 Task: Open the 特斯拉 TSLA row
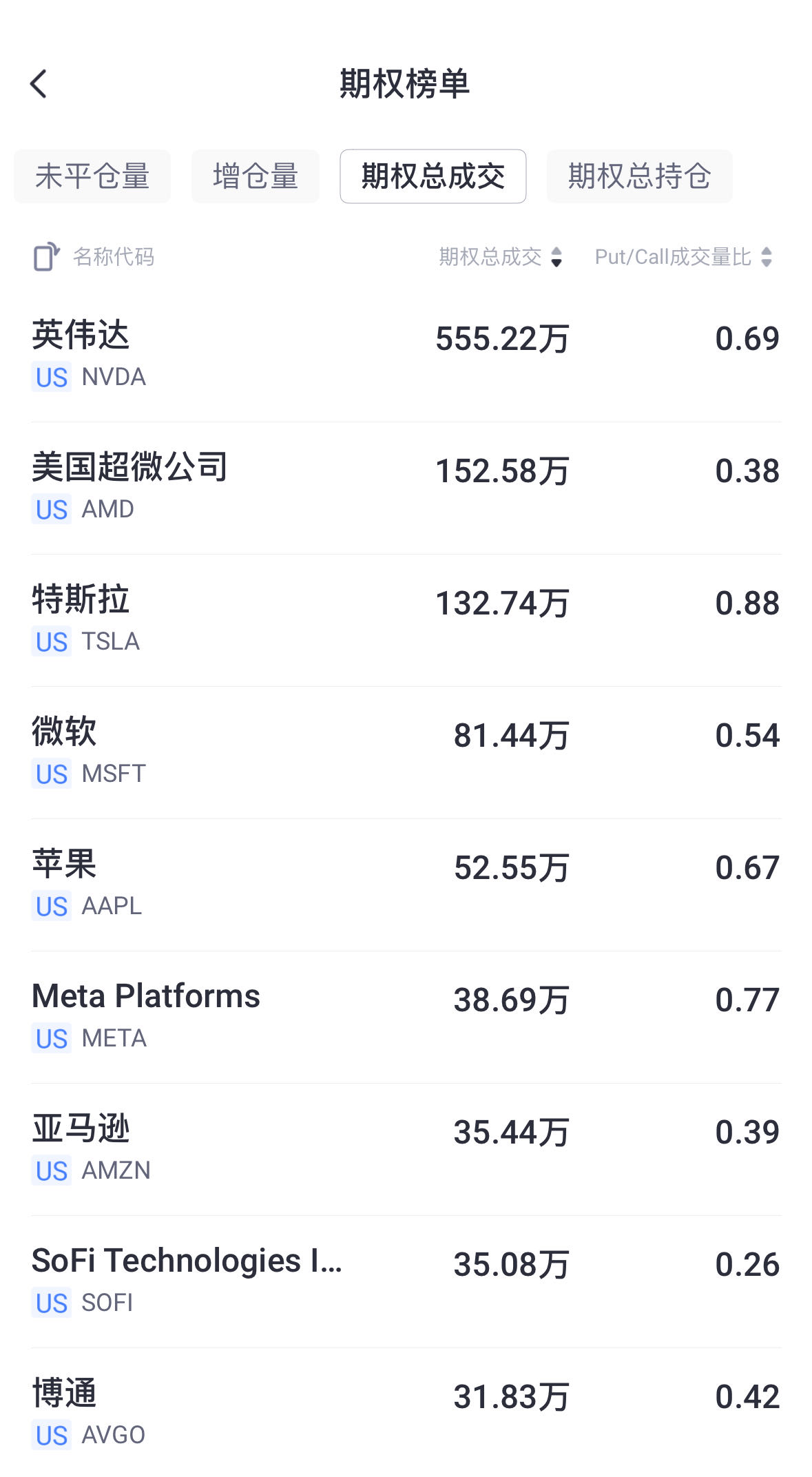[x=406, y=620]
